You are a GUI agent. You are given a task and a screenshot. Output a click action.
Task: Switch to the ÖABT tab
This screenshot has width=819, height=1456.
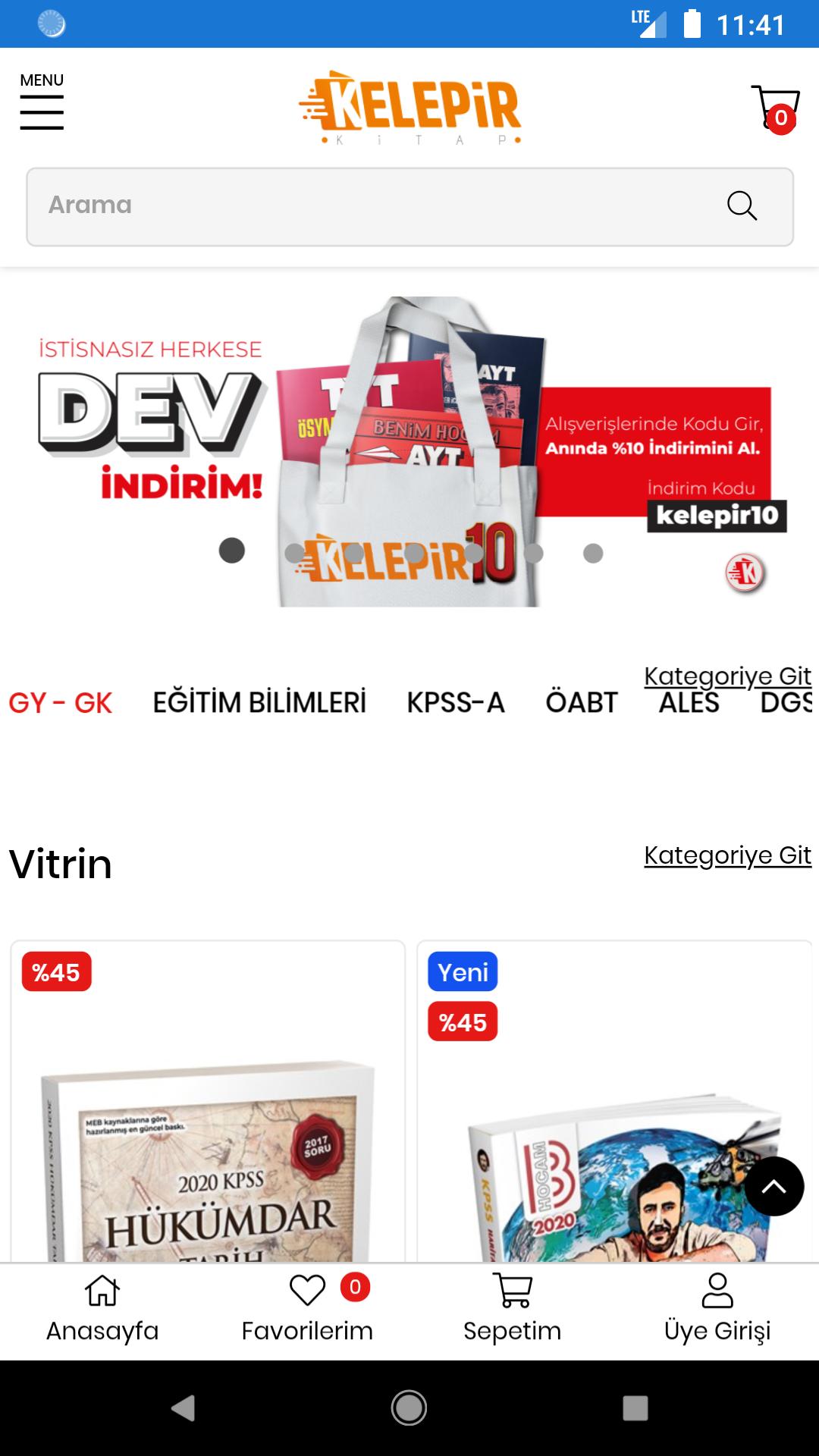(582, 703)
